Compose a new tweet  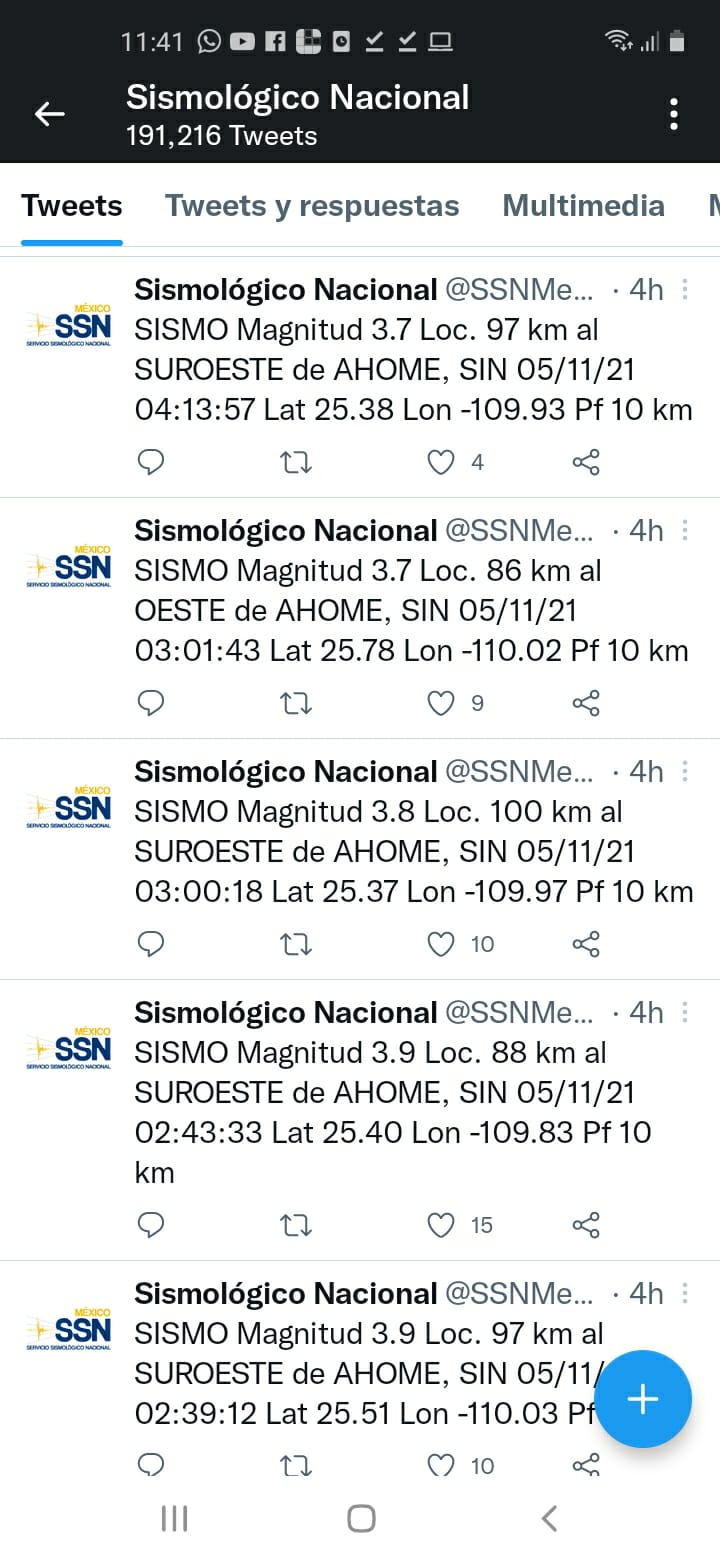643,1399
